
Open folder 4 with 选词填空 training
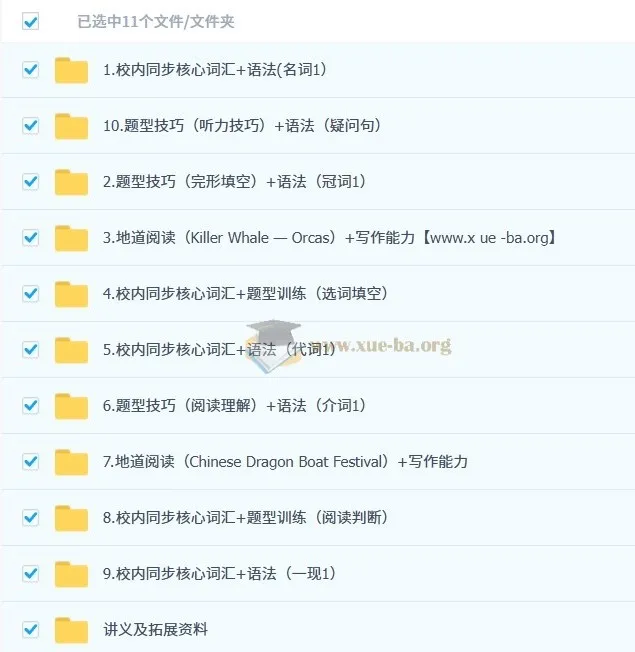(244, 294)
